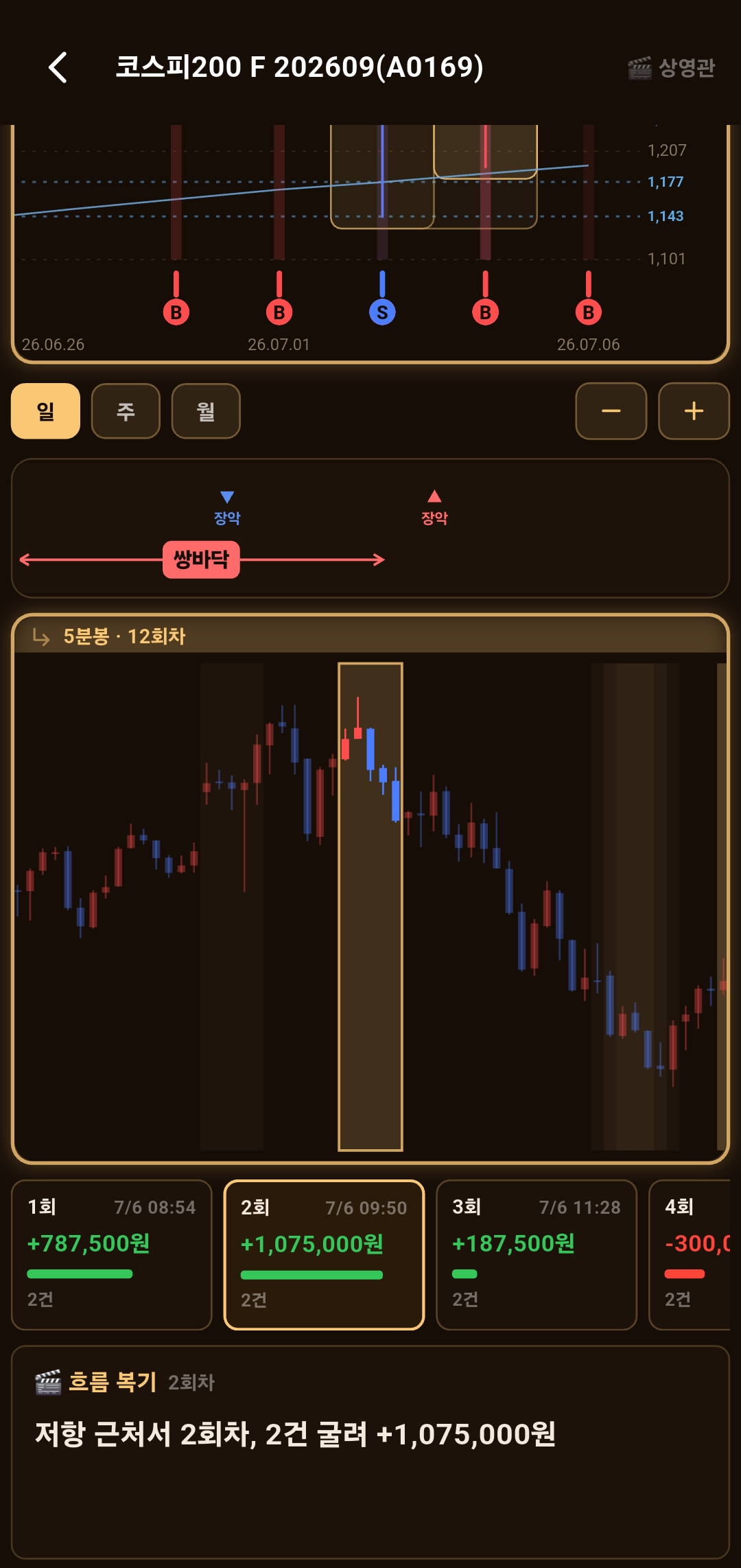This screenshot has height=1568, width=741.
Task: Open 1회 trade card at 7/6 08:54
Action: [x=112, y=1255]
